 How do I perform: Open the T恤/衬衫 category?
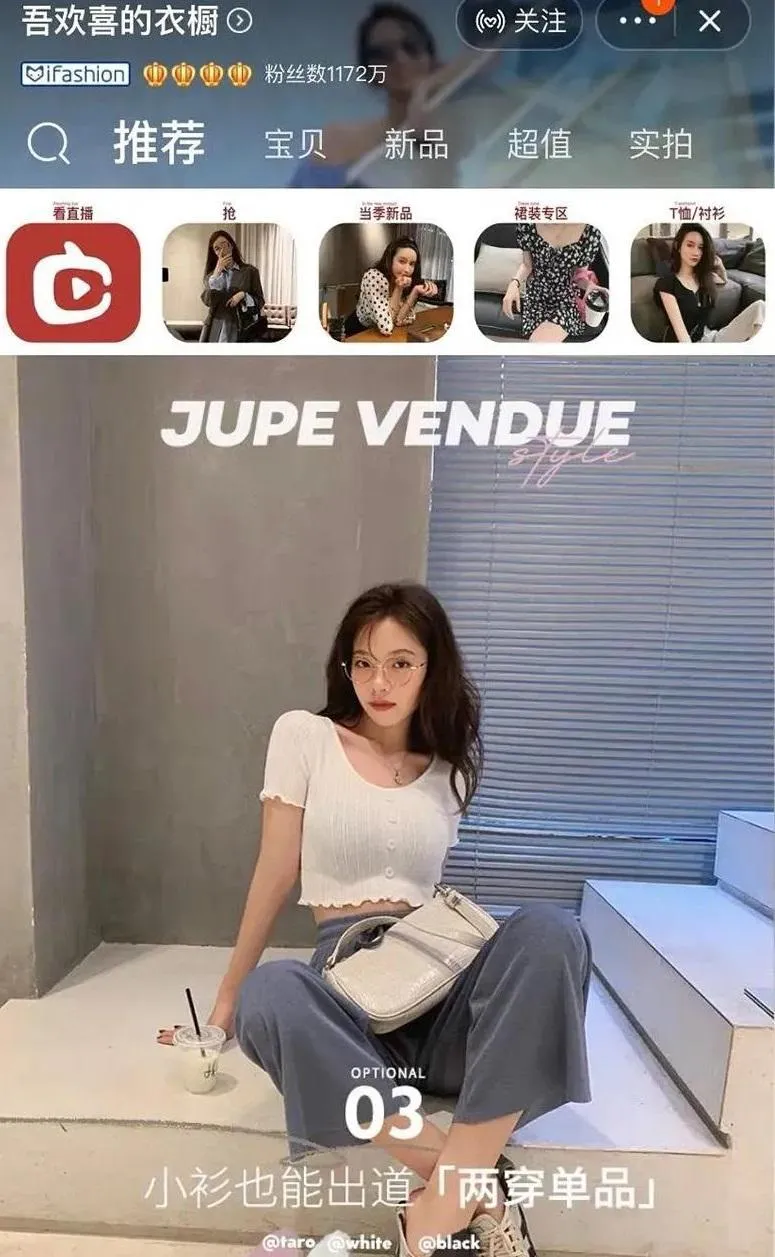(x=697, y=281)
